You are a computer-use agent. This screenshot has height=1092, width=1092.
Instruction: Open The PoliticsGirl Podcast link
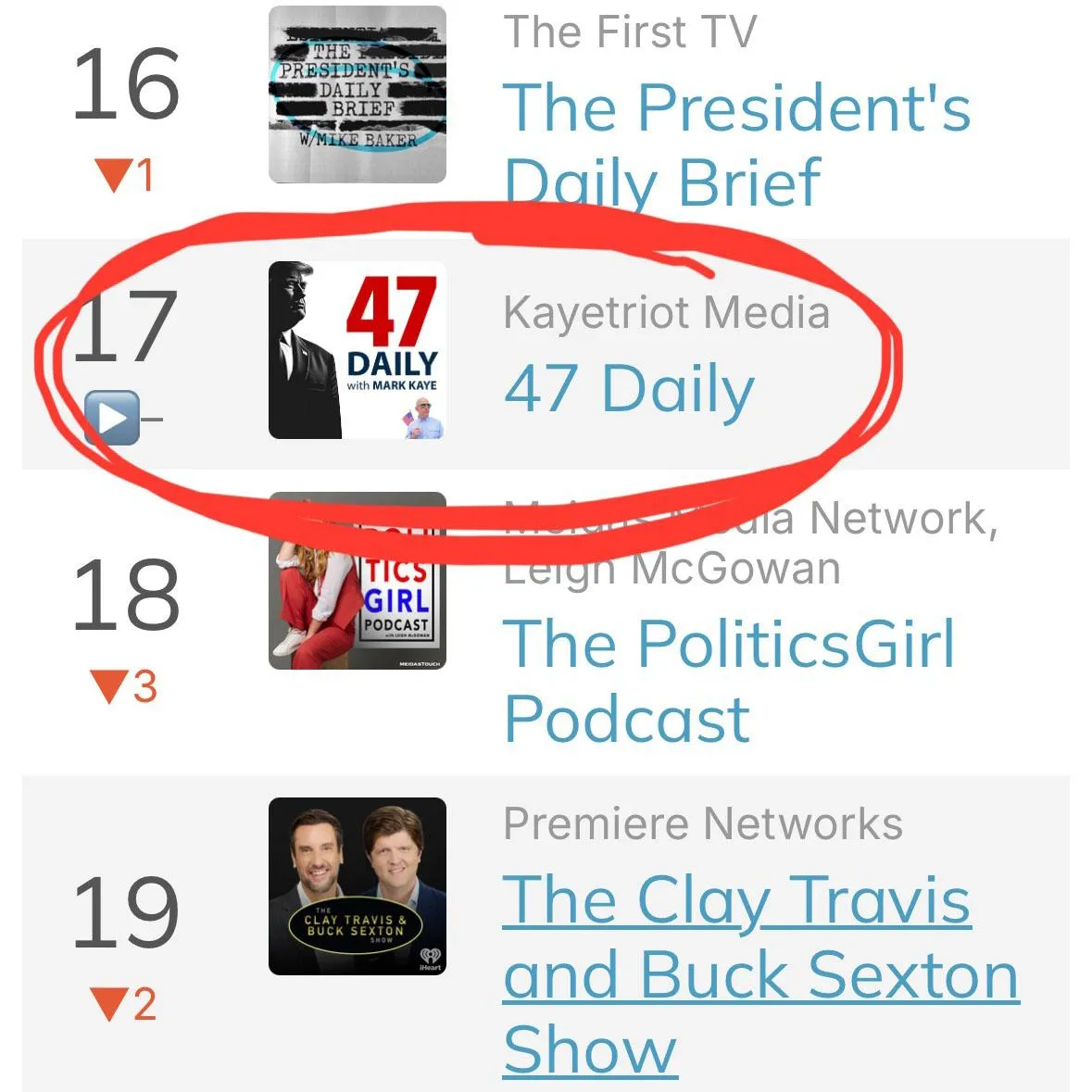point(729,681)
